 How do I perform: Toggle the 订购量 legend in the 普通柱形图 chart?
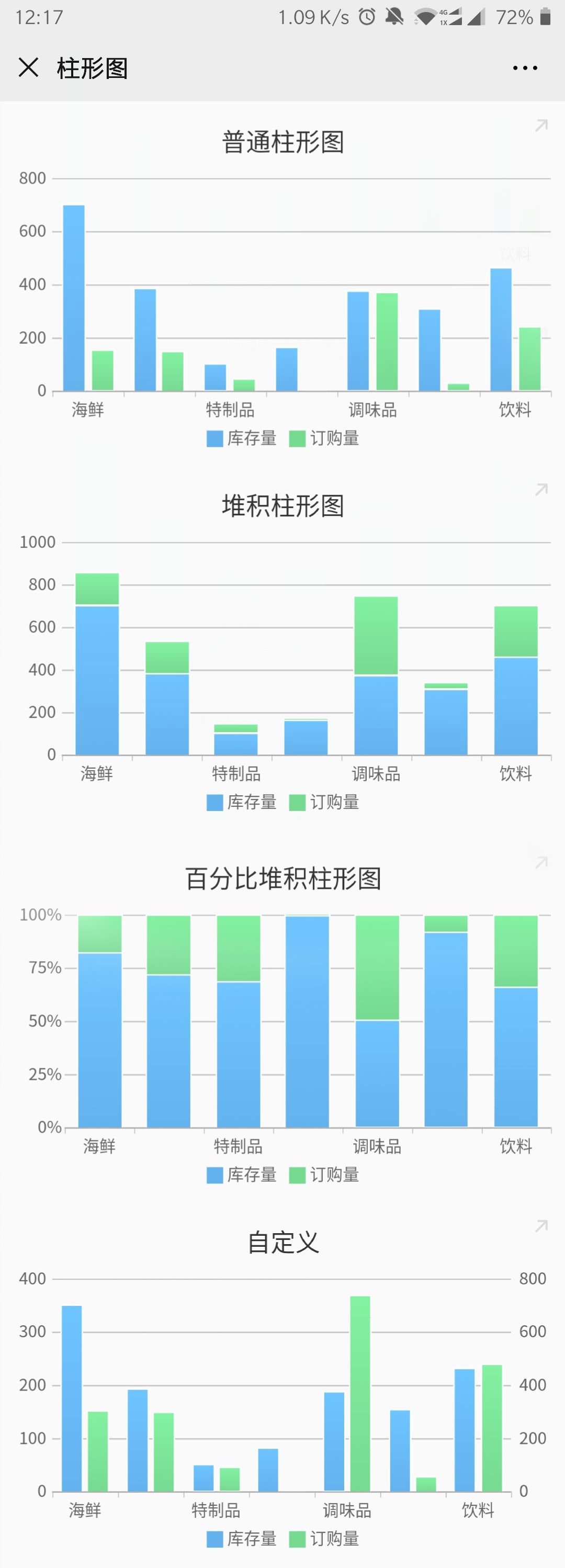click(x=324, y=438)
